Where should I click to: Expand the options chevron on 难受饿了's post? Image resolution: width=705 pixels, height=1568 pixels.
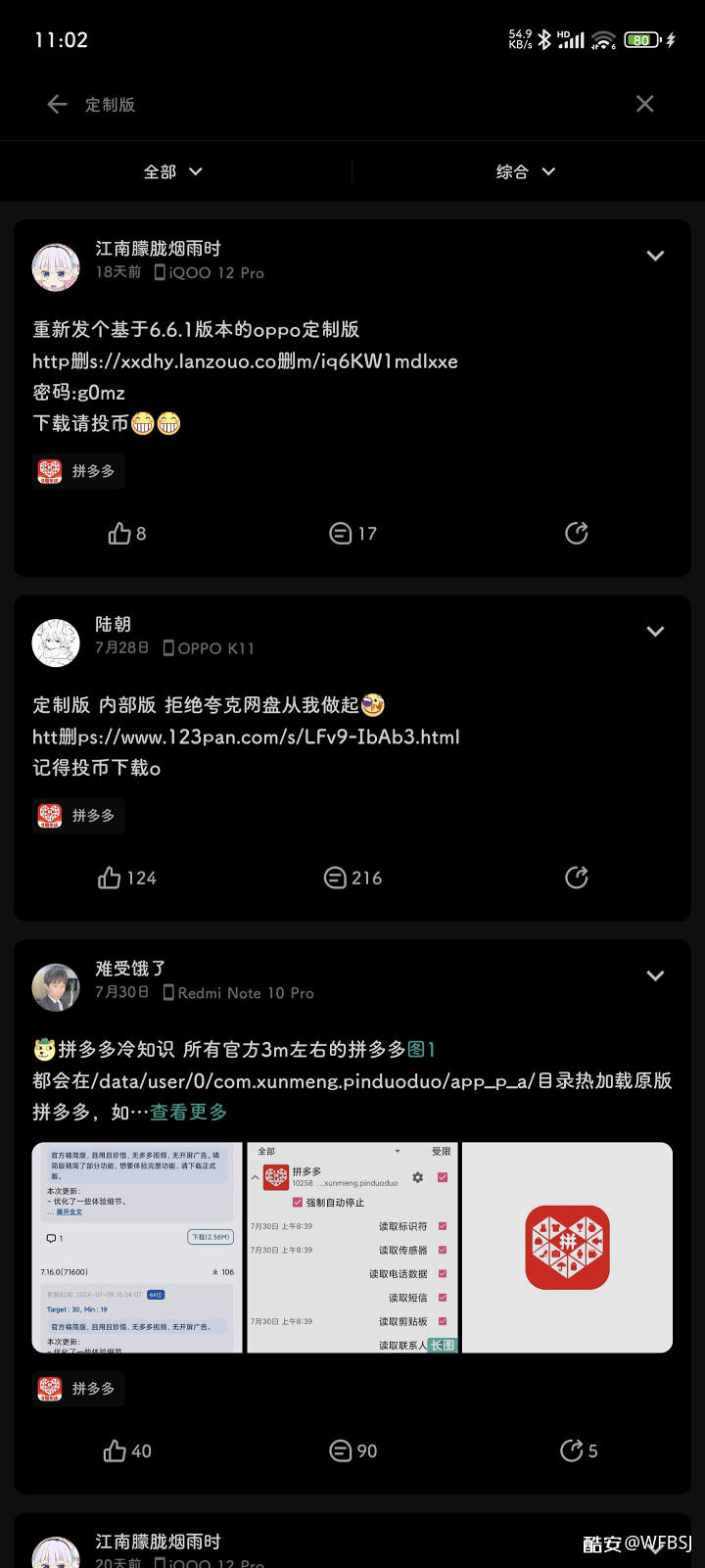pyautogui.click(x=655, y=975)
